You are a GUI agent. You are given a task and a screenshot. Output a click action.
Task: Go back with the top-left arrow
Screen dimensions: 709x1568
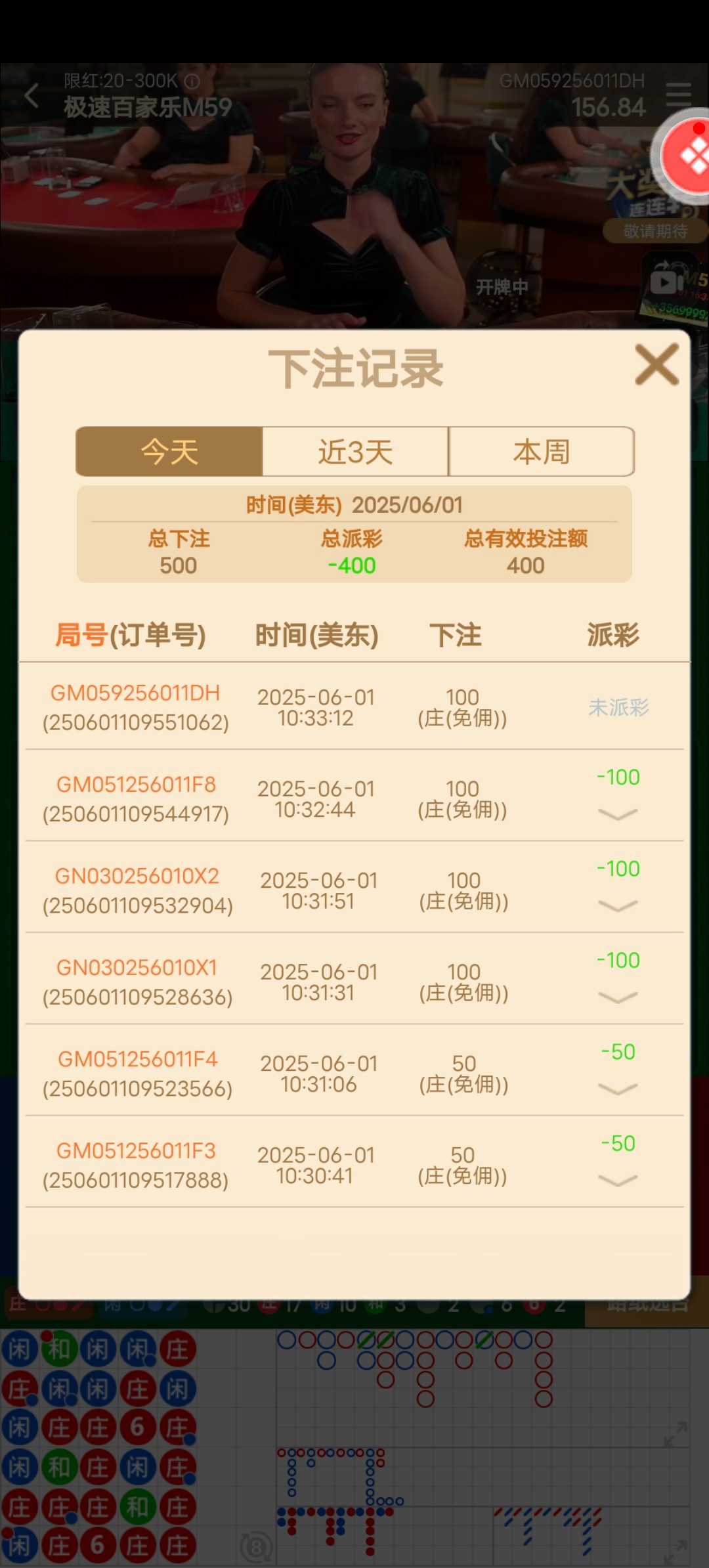(x=32, y=96)
